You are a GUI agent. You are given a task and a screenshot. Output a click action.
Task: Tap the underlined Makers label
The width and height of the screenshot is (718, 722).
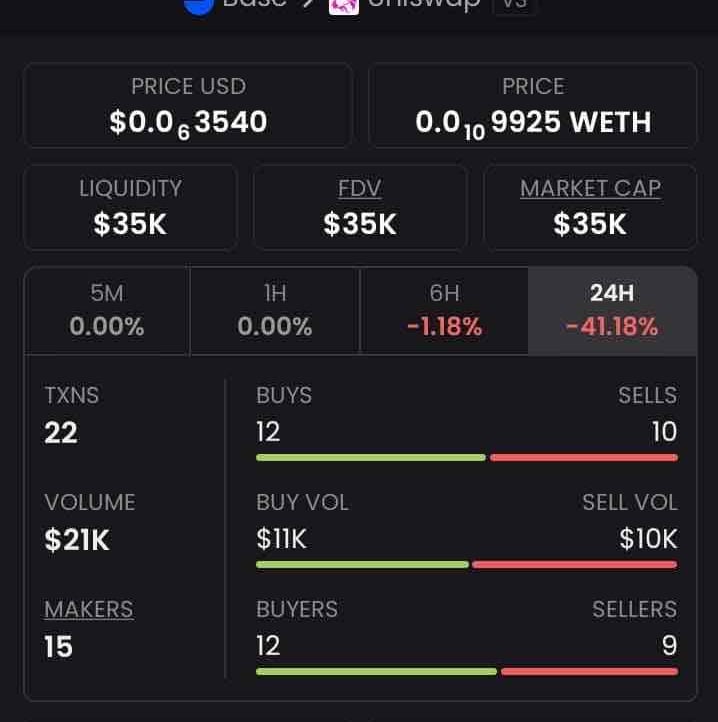(x=89, y=609)
